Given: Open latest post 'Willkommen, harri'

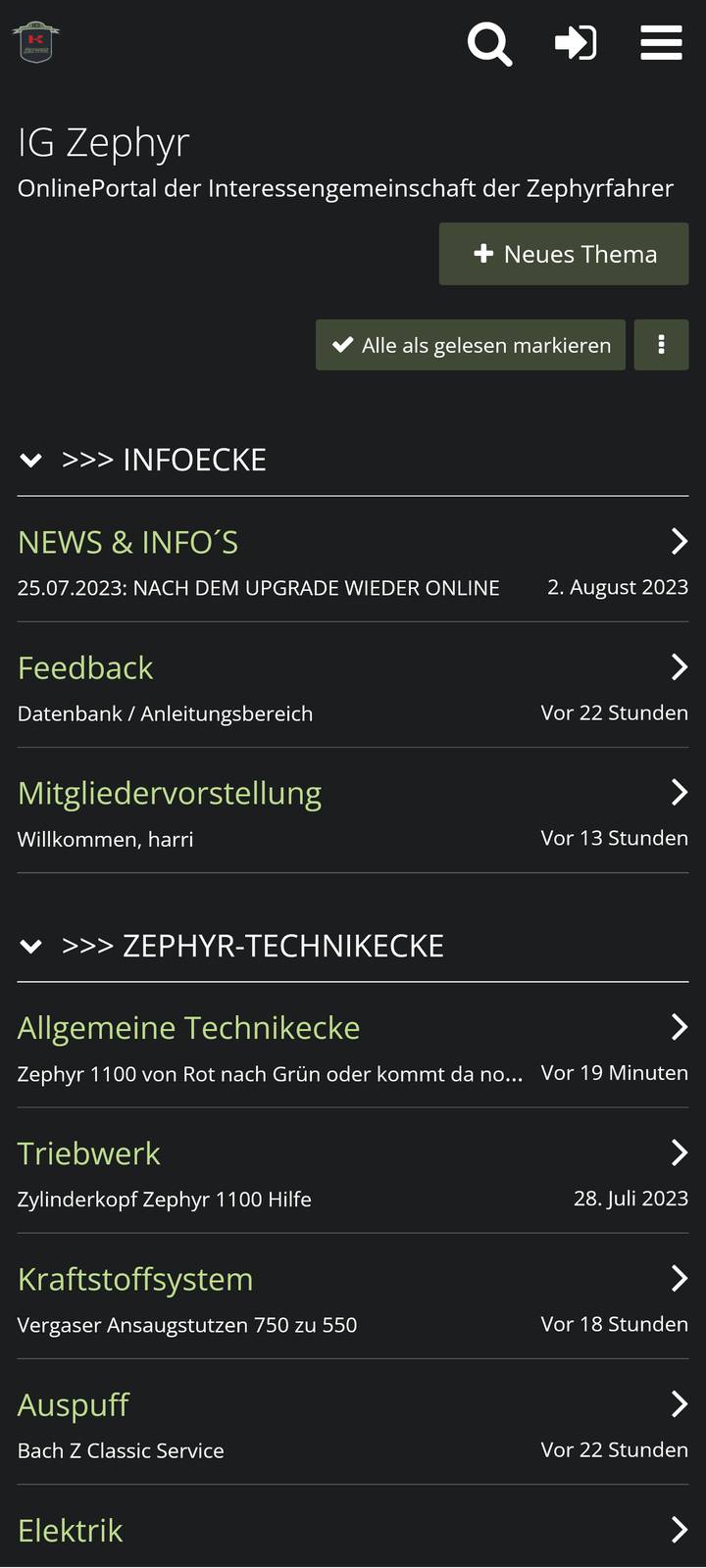Looking at the screenshot, I should 106,839.
